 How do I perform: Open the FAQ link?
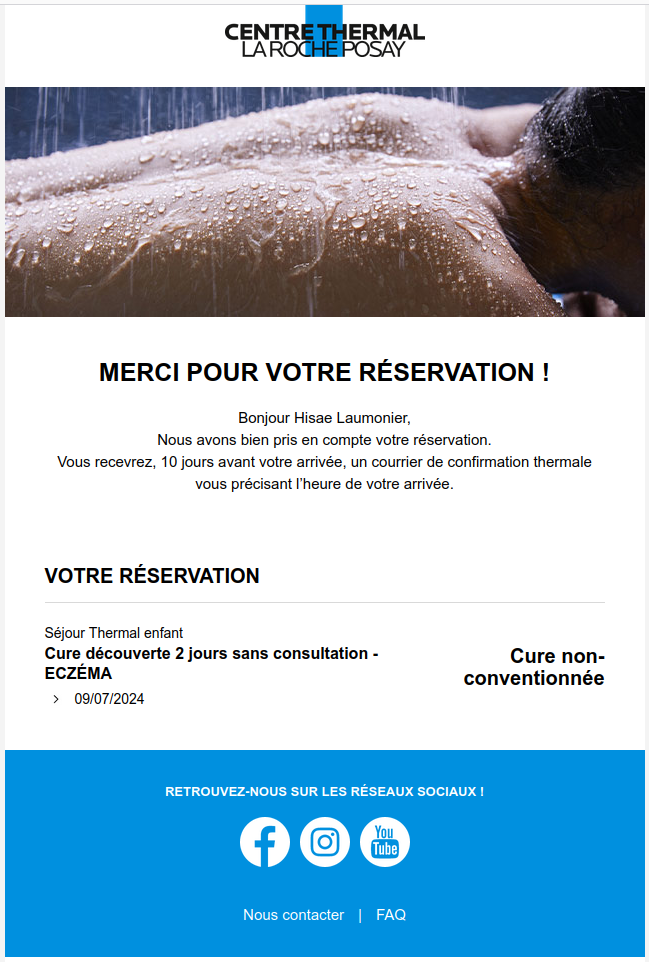pyautogui.click(x=391, y=915)
